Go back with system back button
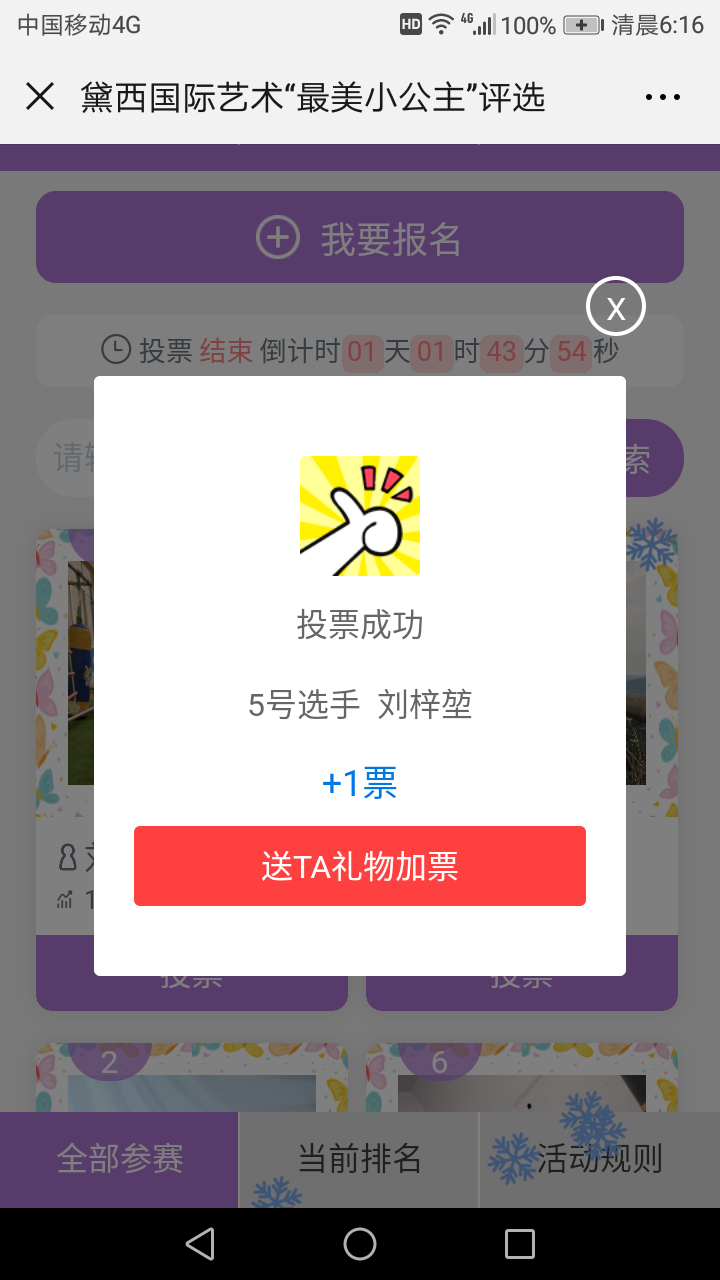This screenshot has height=1280, width=720. point(200,1244)
